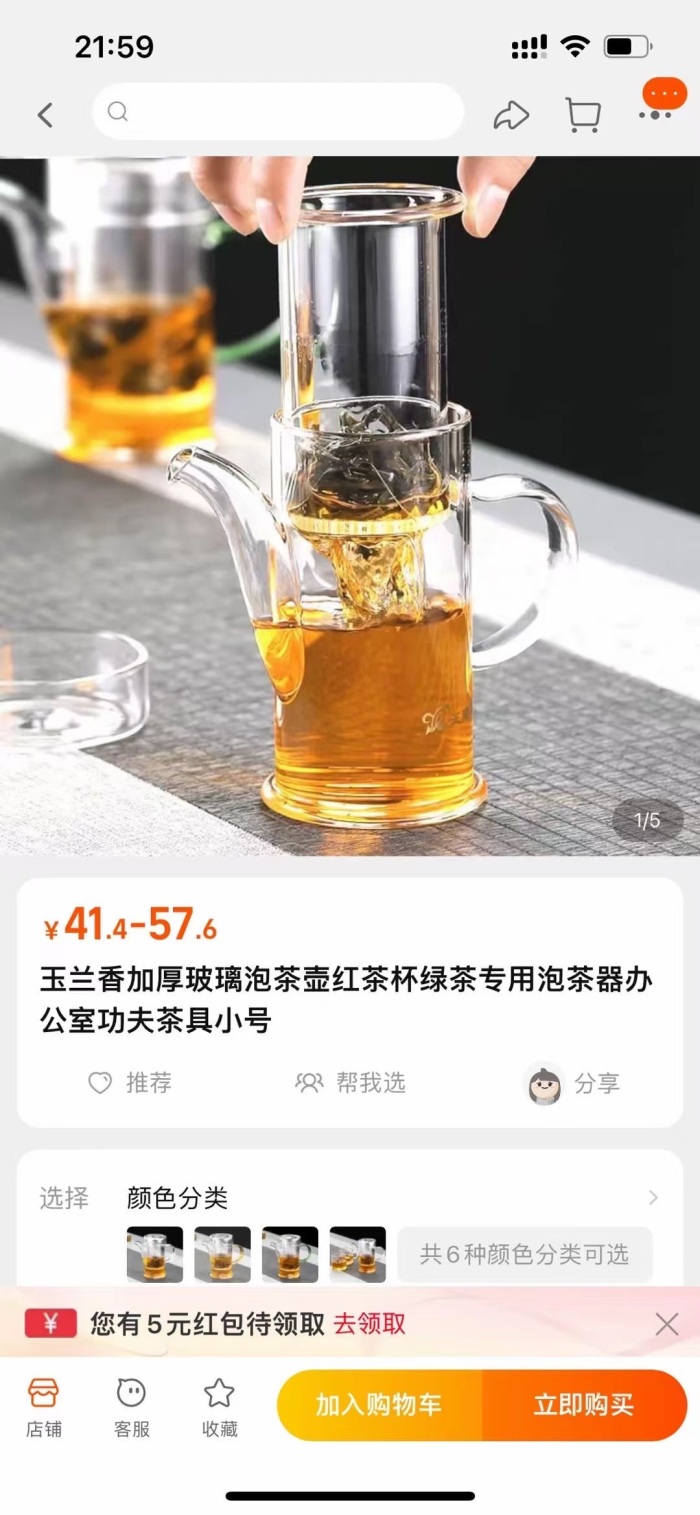Expand the 颜色分类 options row
Screen dimensions: 700x1515
(652, 1197)
